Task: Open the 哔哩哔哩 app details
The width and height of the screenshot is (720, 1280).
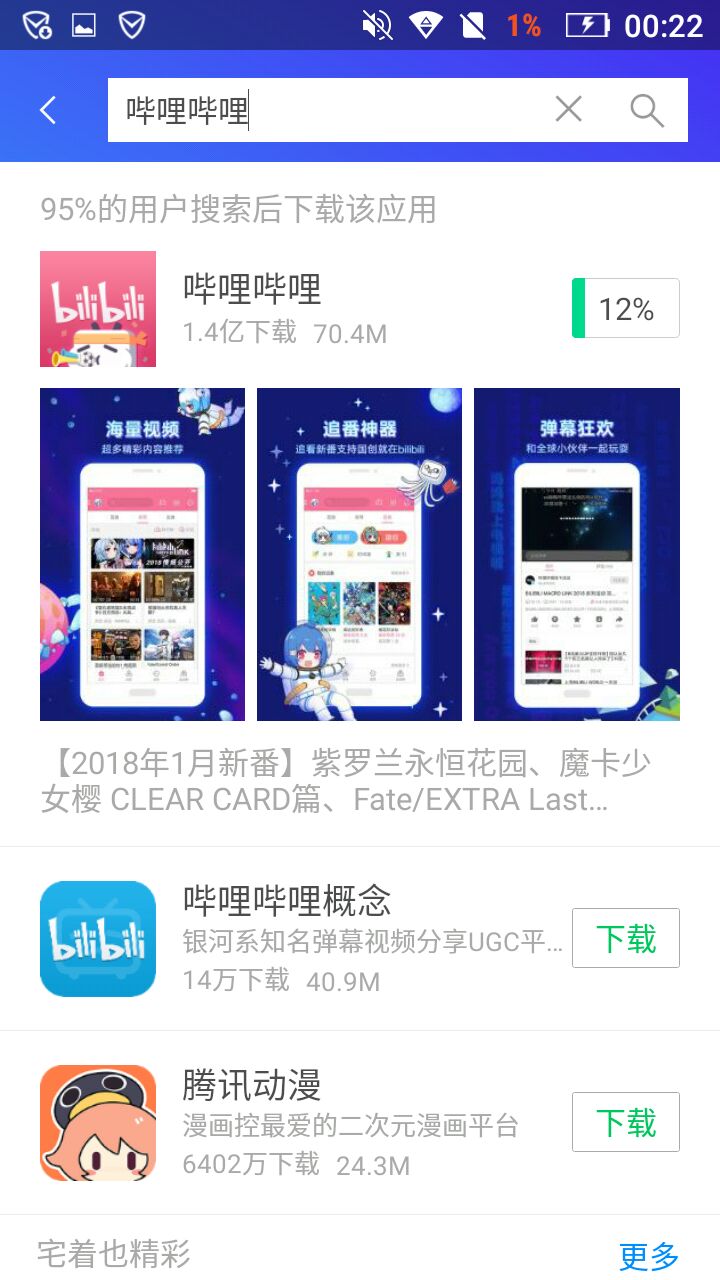Action: coord(300,308)
